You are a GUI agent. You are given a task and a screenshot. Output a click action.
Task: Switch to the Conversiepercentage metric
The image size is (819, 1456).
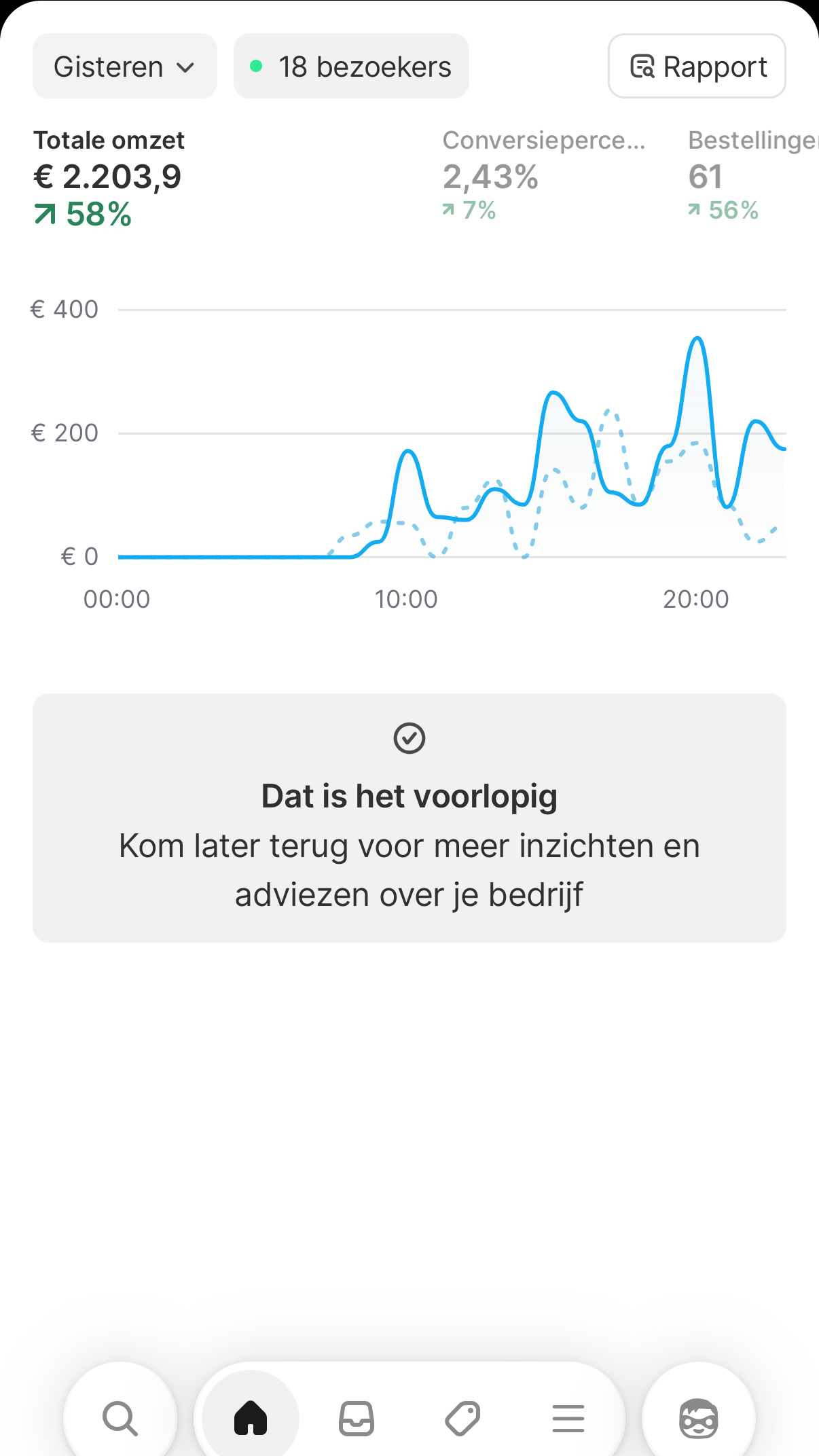[x=544, y=175]
